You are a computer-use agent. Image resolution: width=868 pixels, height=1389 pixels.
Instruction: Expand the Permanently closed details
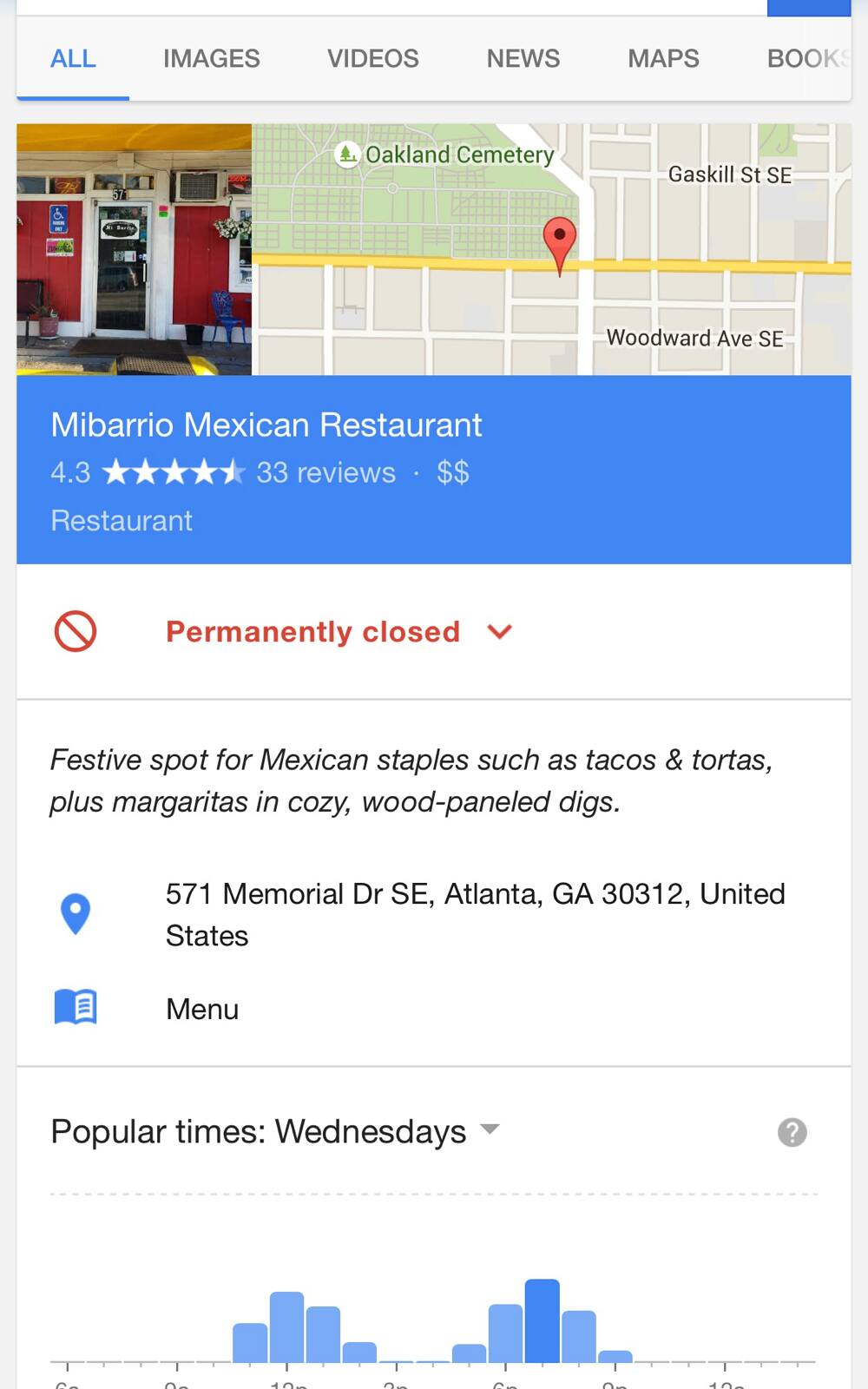click(x=500, y=631)
